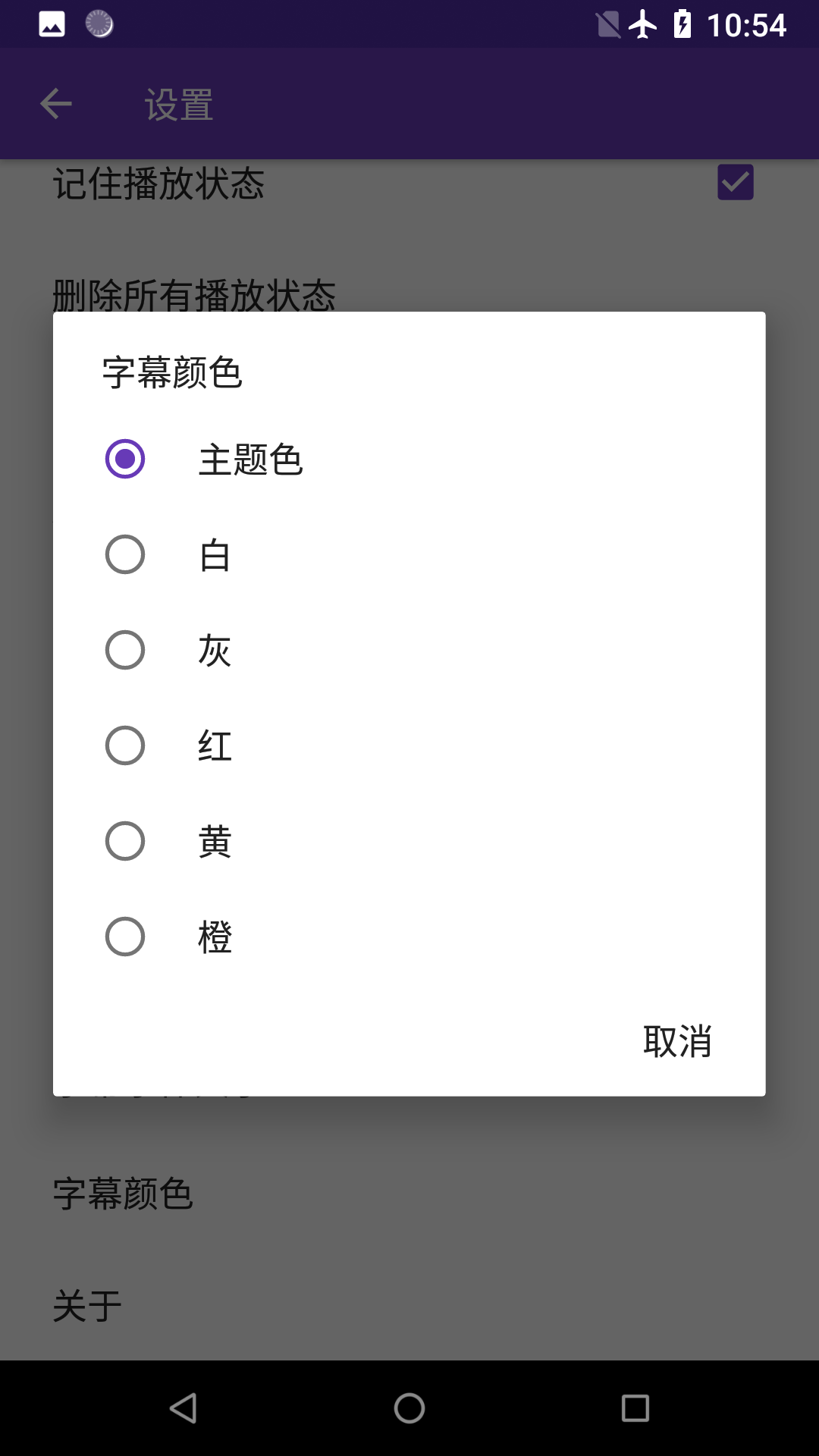
Task: Select 黄 subtitle color
Action: [x=125, y=840]
